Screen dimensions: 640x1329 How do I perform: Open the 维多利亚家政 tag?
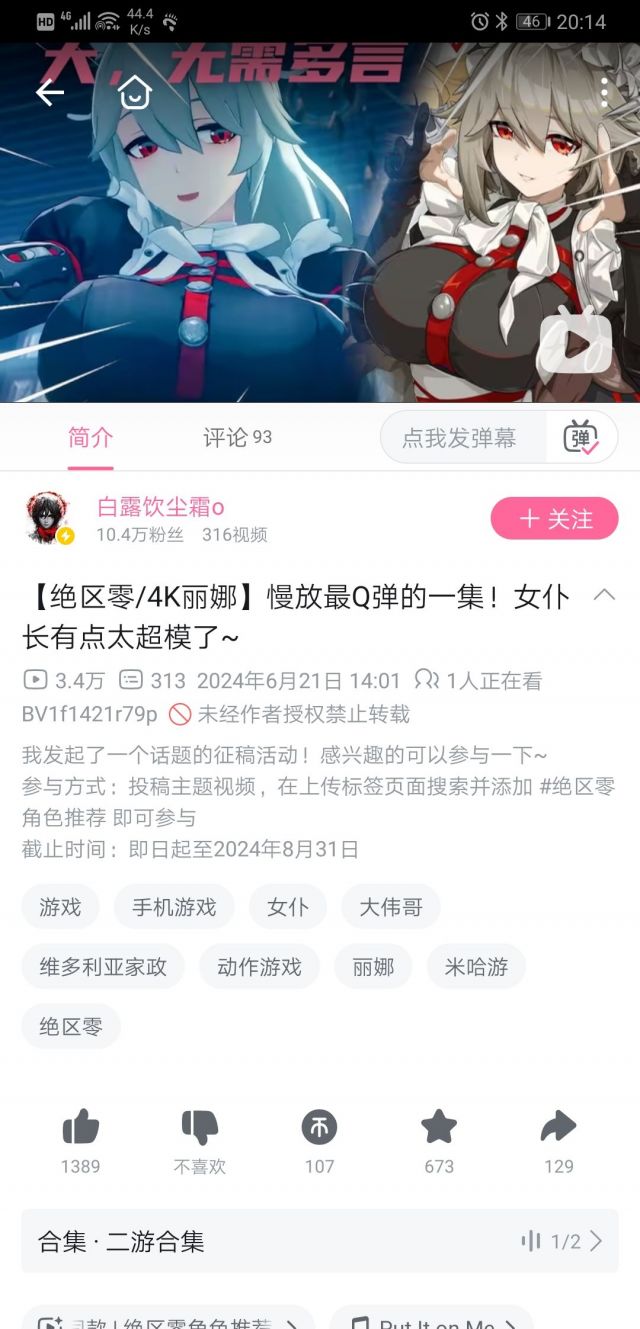tap(103, 967)
